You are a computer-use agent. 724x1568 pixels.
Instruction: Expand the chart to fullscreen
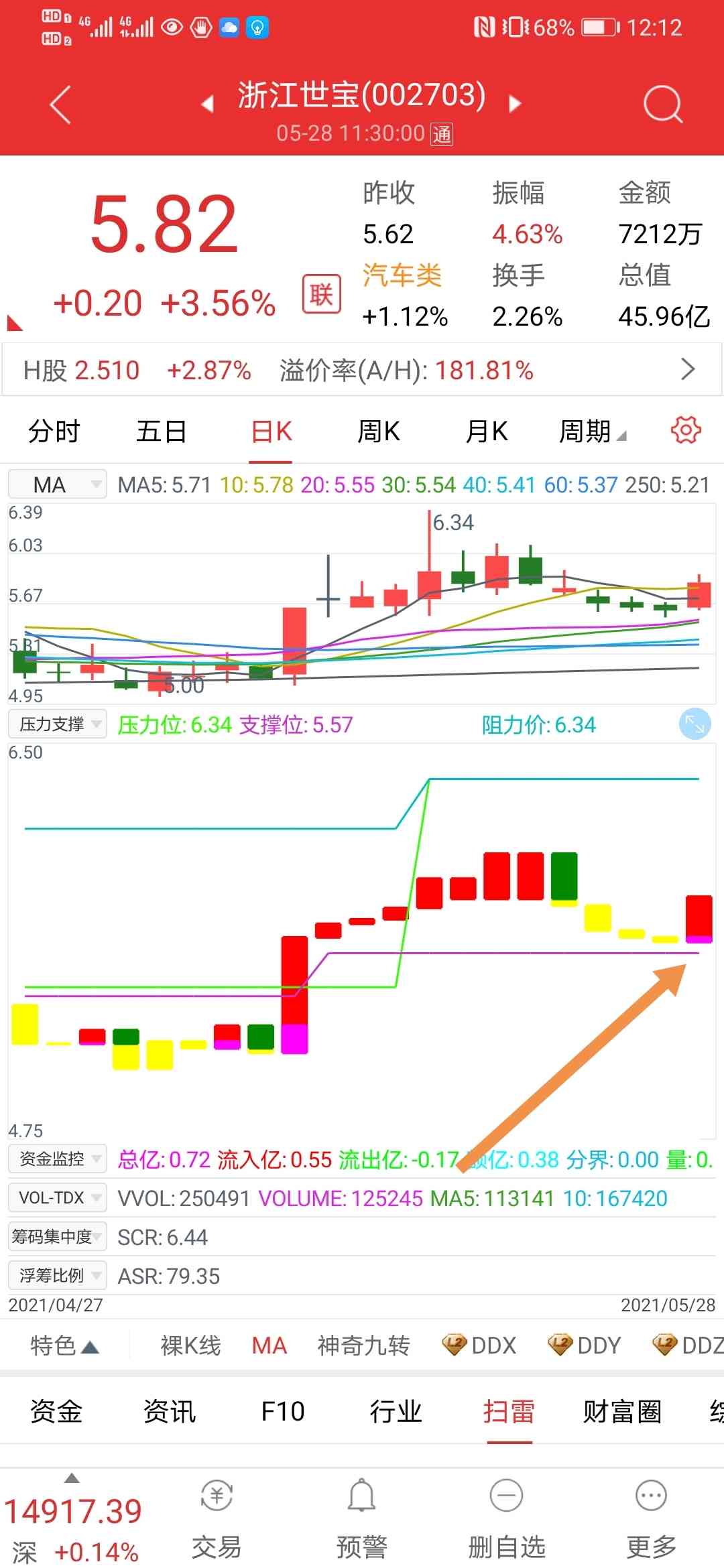click(695, 724)
